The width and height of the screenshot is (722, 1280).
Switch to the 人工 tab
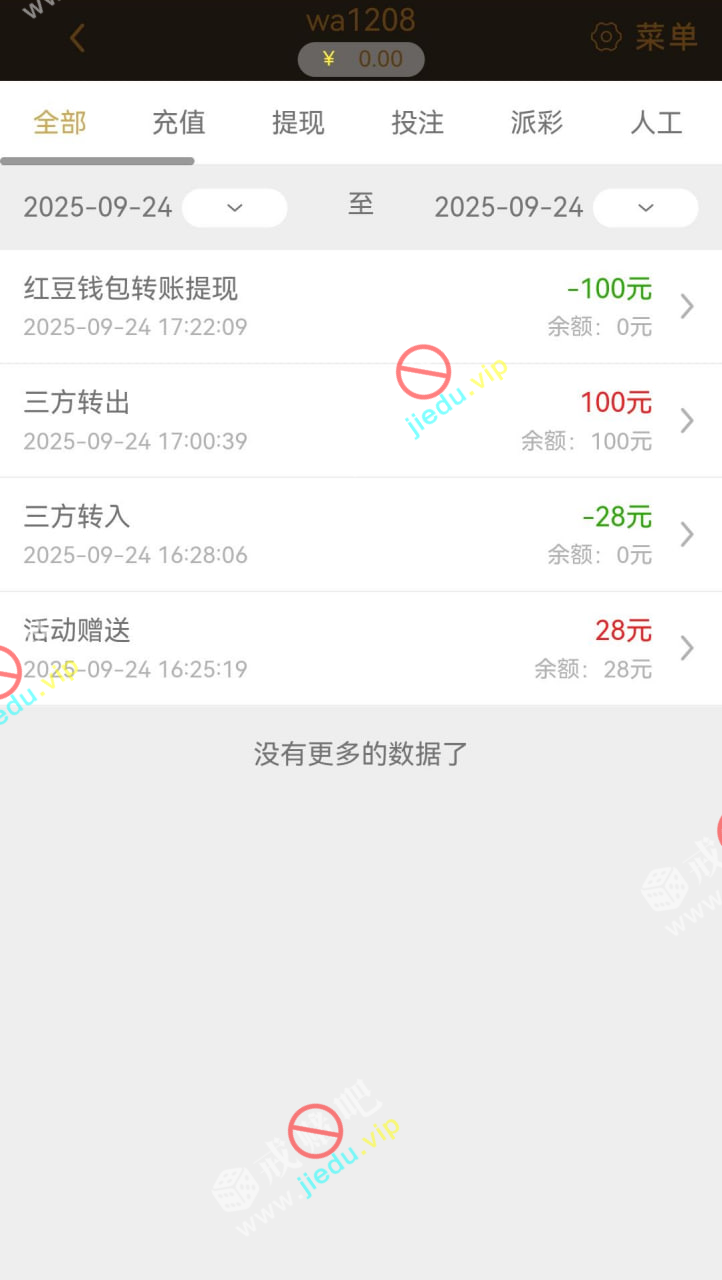[x=656, y=123]
